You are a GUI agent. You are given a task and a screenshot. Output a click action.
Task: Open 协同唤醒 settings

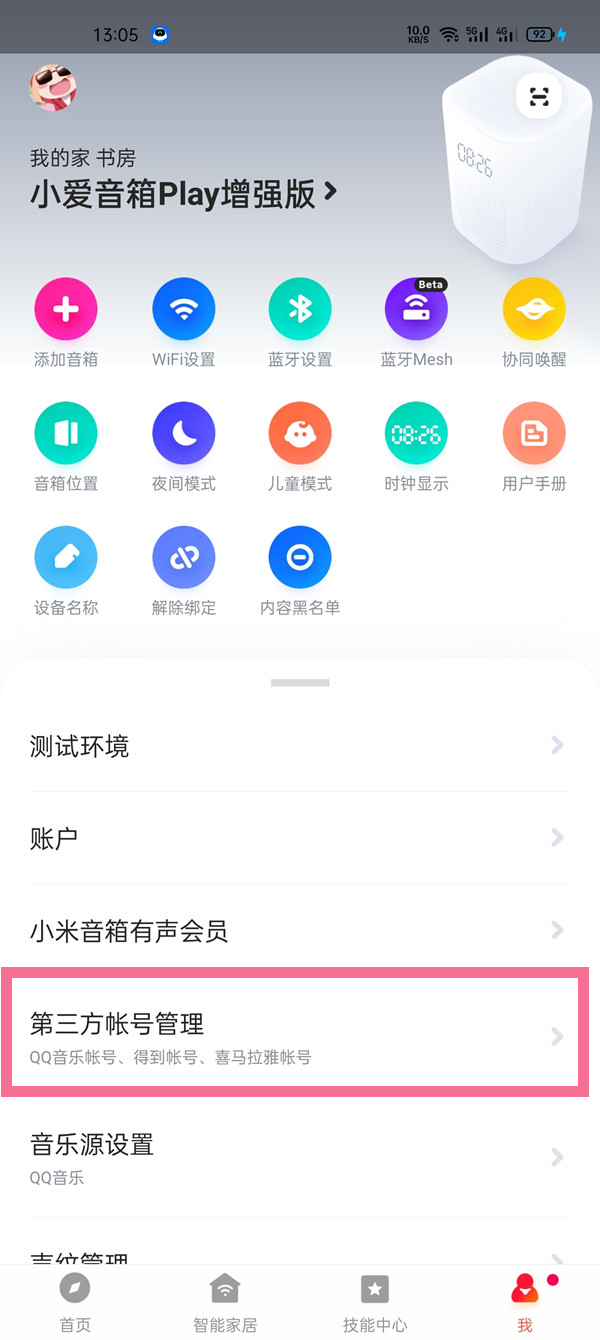click(x=534, y=310)
